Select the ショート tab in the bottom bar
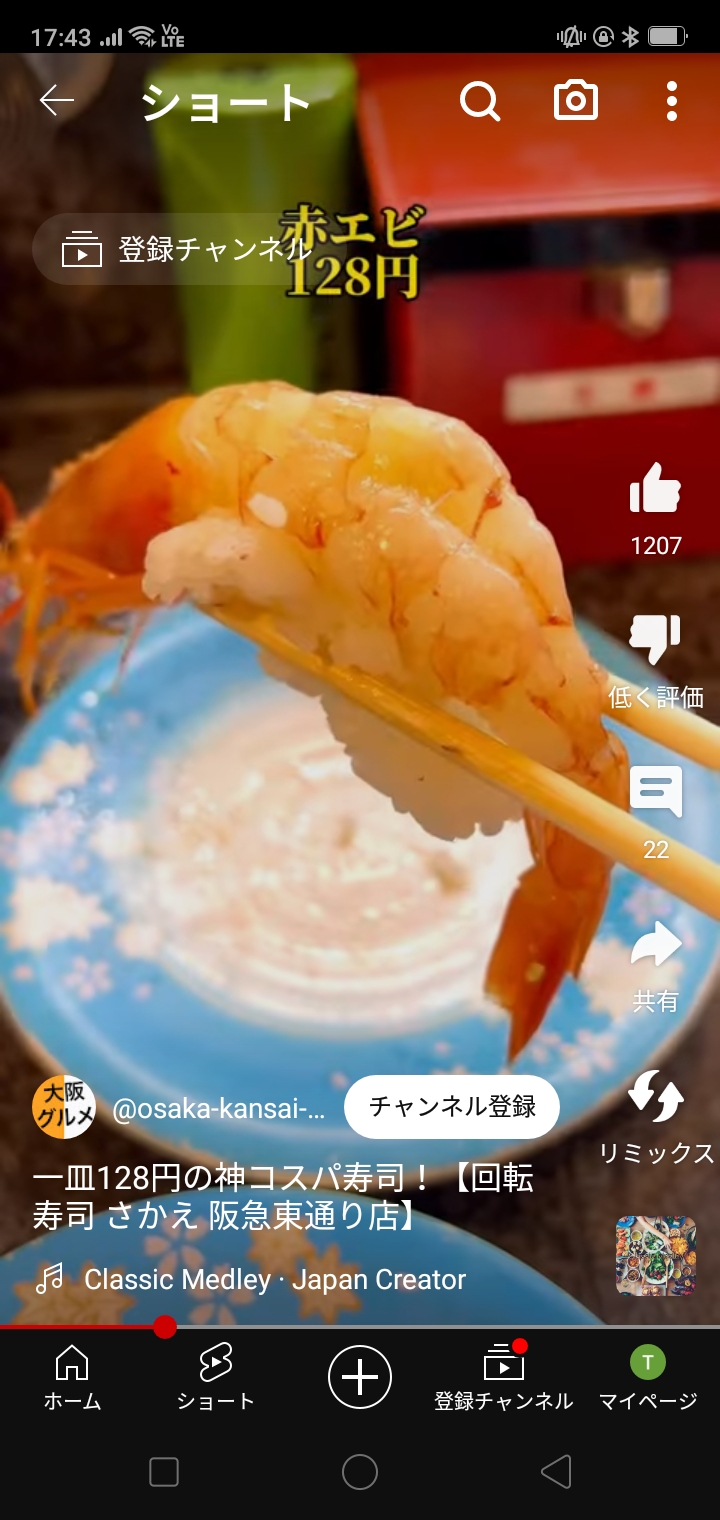Image resolution: width=720 pixels, height=1520 pixels. pos(215,1377)
